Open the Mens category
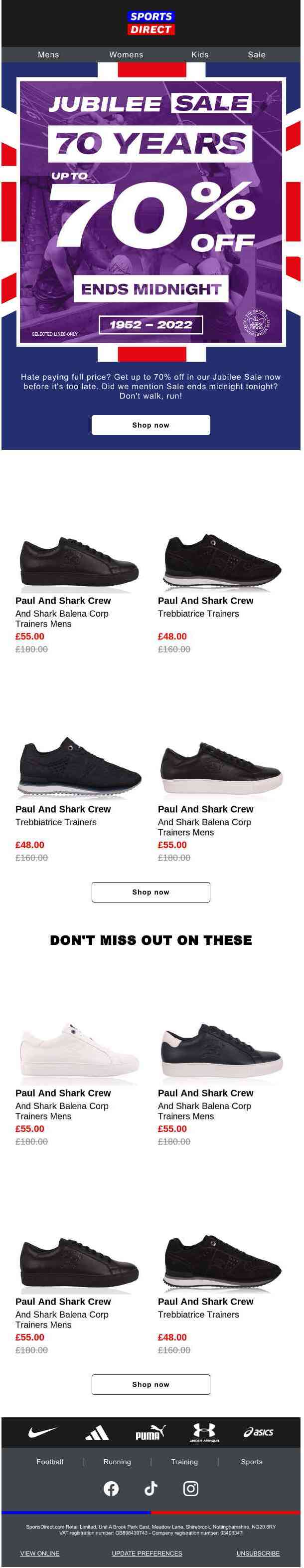Viewport: 304px width, 1568px height. pyautogui.click(x=49, y=55)
